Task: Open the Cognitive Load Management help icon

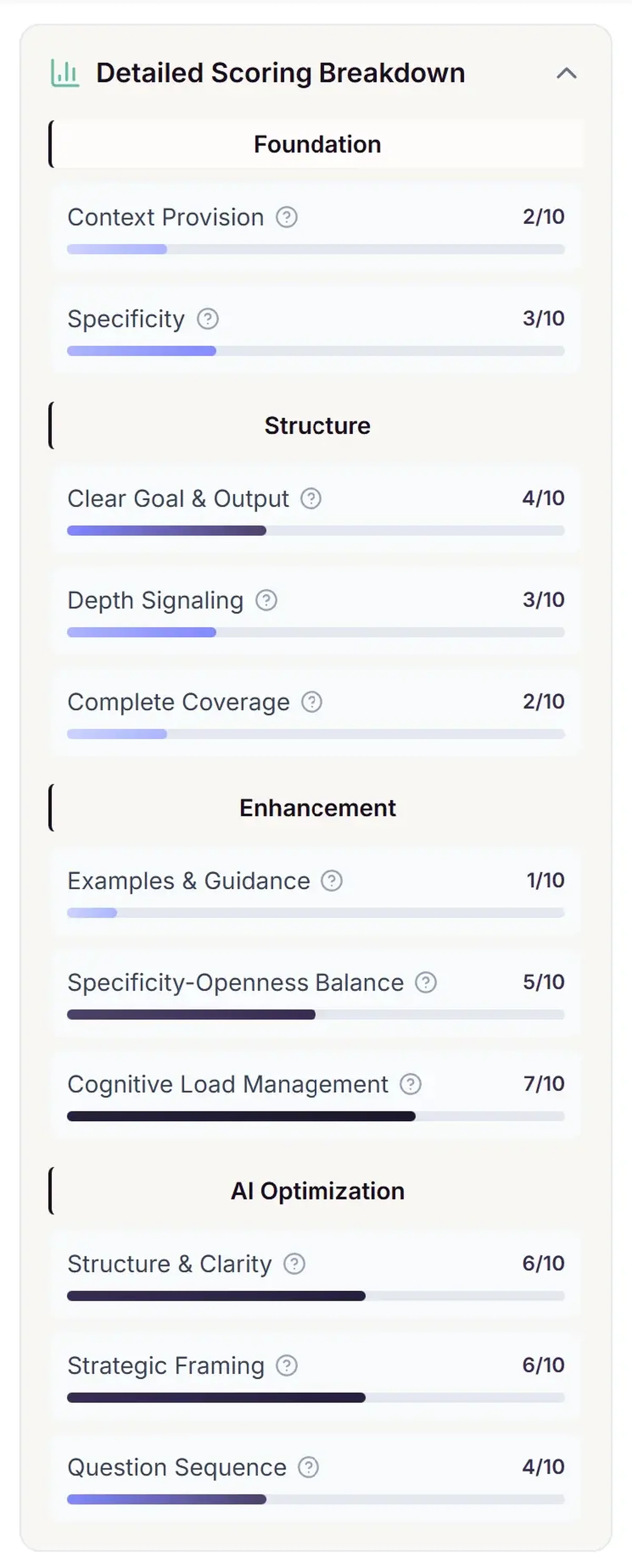Action: (x=411, y=1084)
